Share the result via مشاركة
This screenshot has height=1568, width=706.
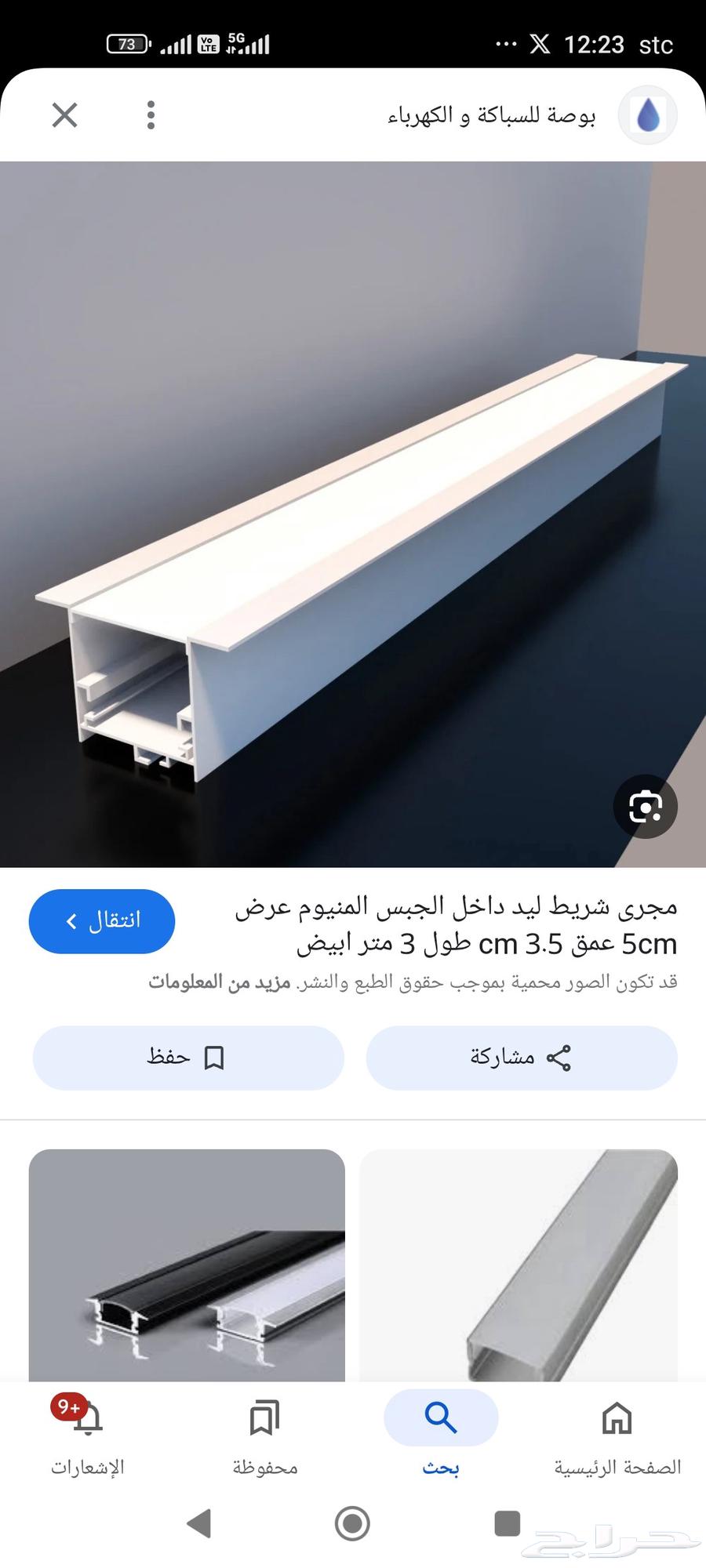tap(522, 1057)
